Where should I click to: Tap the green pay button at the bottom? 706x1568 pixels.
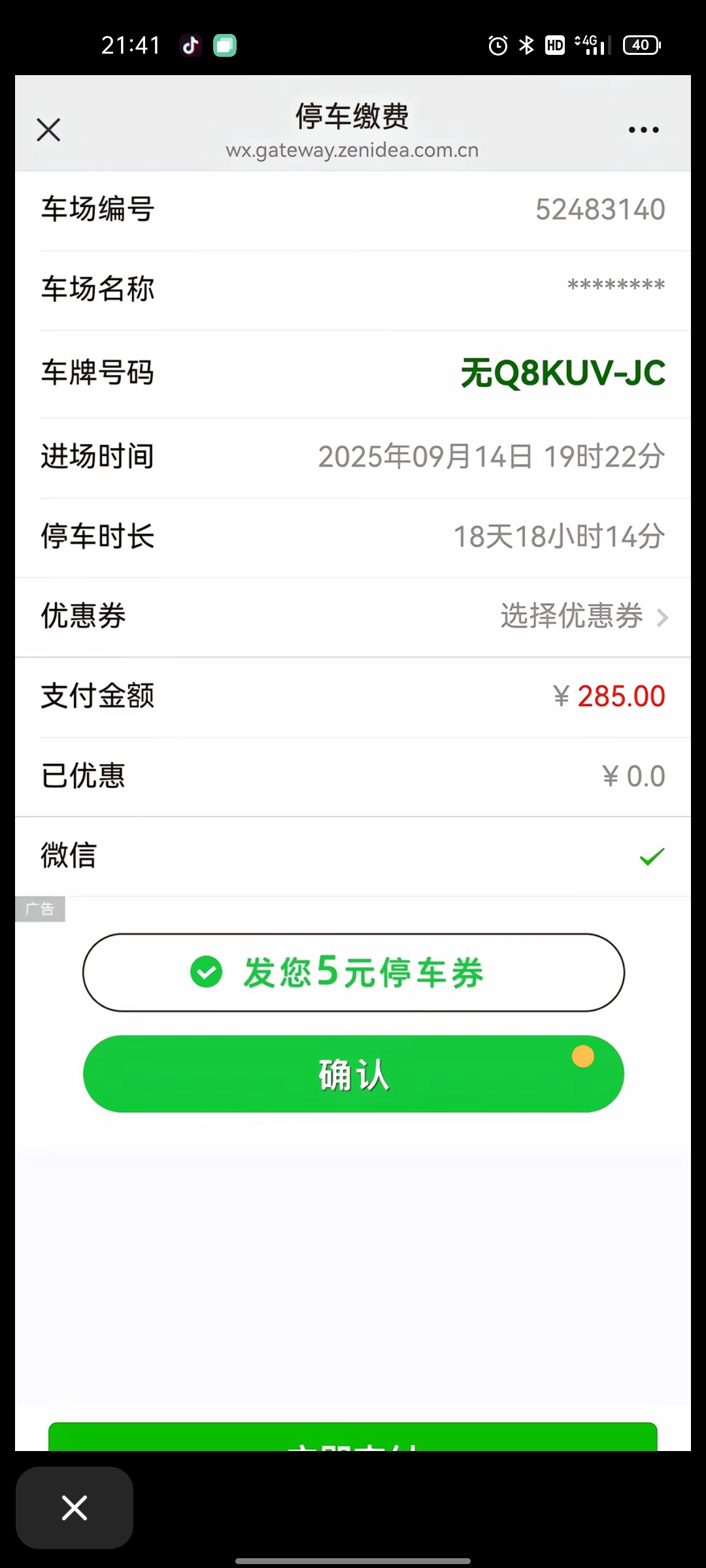(x=353, y=1437)
